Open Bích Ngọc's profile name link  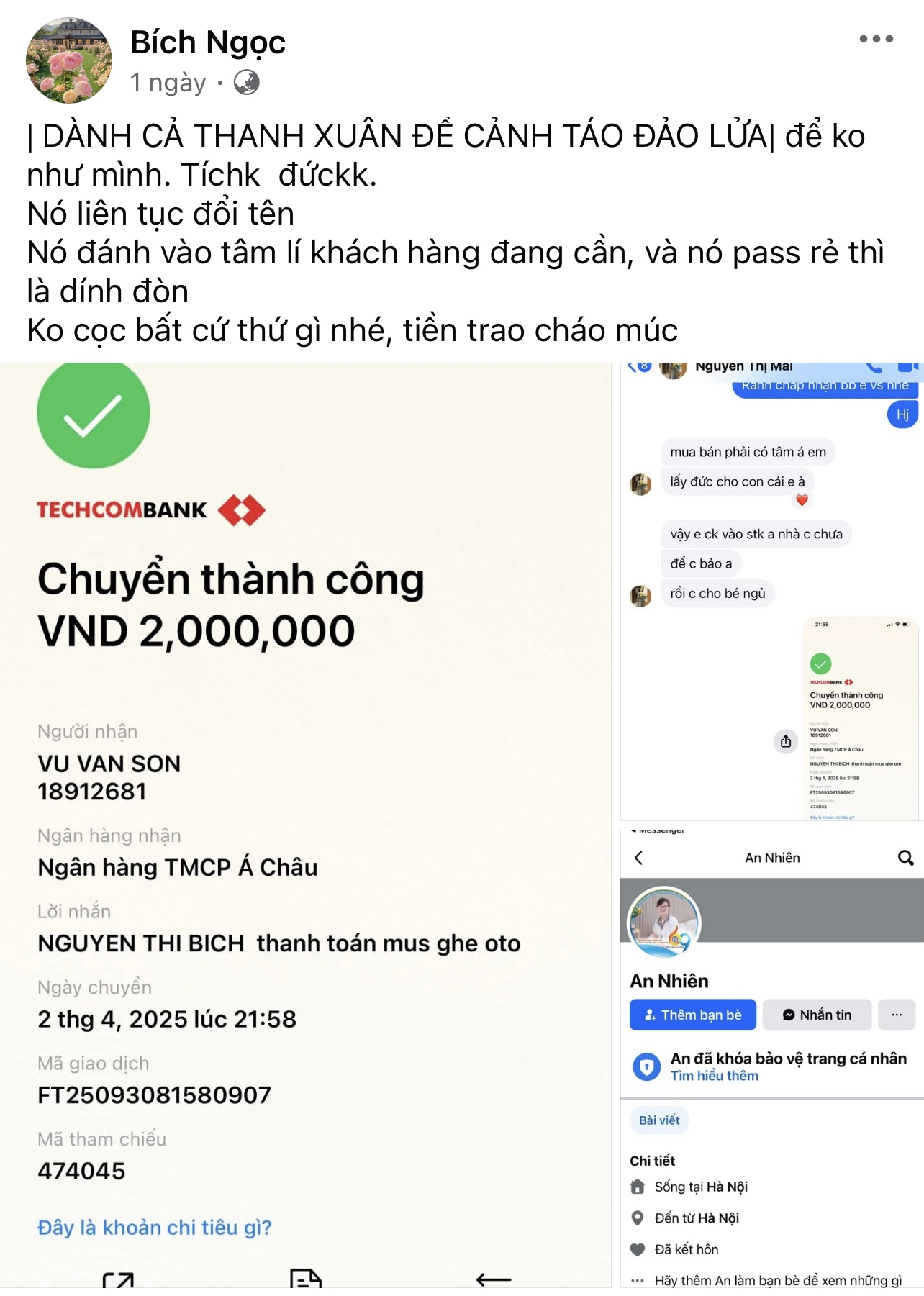point(208,42)
